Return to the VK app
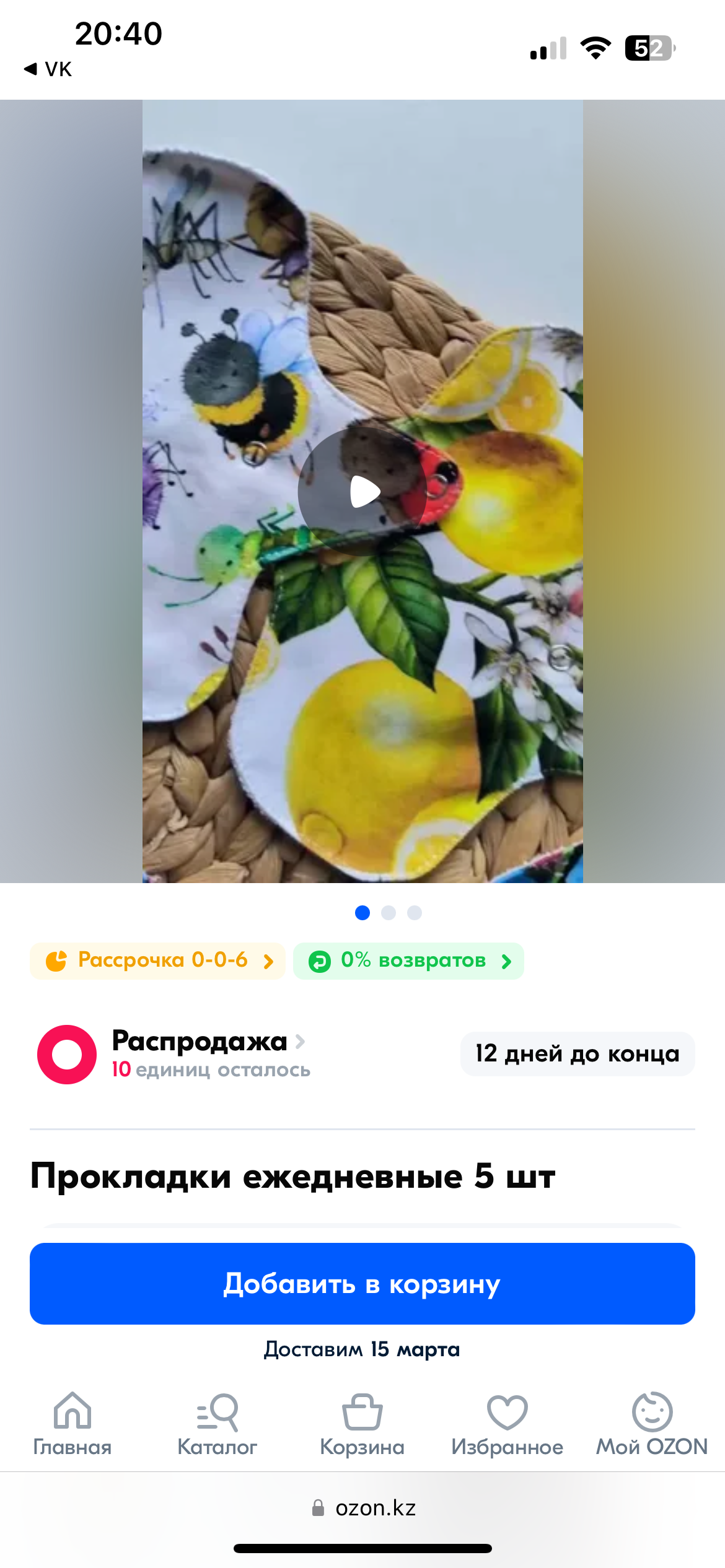Viewport: 725px width, 1568px height. [48, 69]
